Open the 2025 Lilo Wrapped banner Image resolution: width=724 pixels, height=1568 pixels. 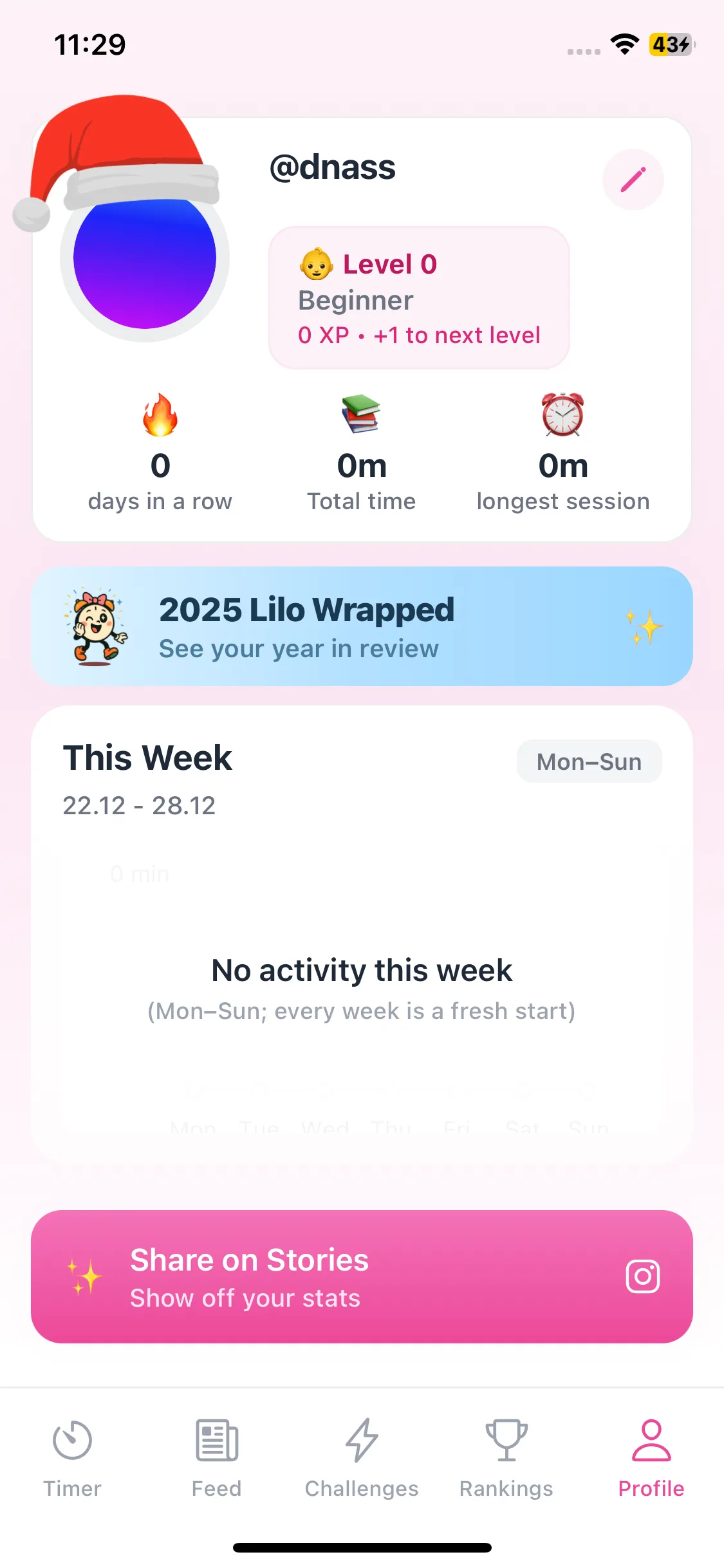point(362,626)
